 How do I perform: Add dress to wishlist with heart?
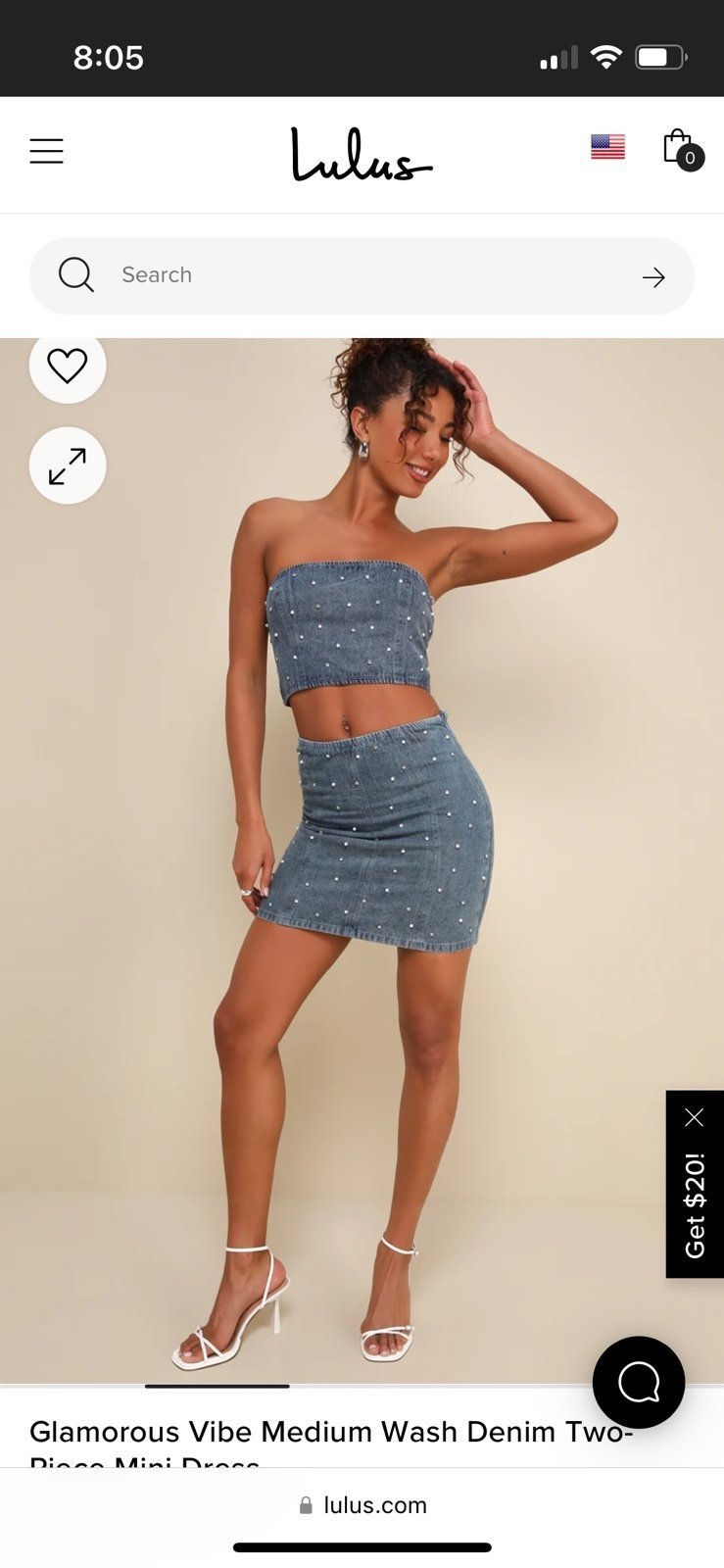(68, 366)
